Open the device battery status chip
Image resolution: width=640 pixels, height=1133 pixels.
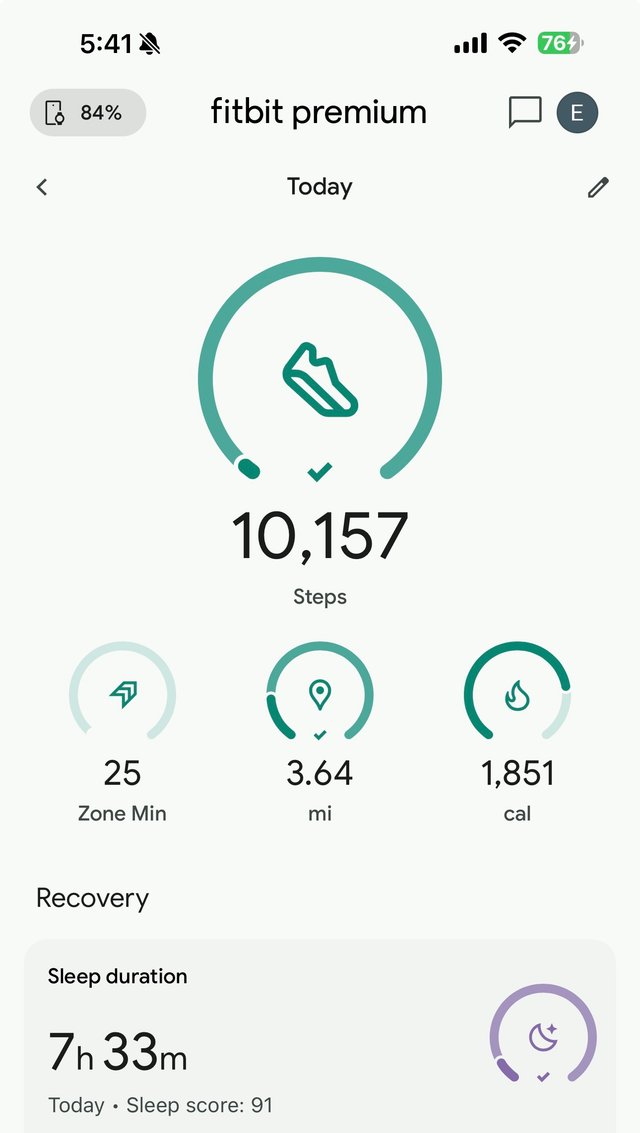(88, 113)
